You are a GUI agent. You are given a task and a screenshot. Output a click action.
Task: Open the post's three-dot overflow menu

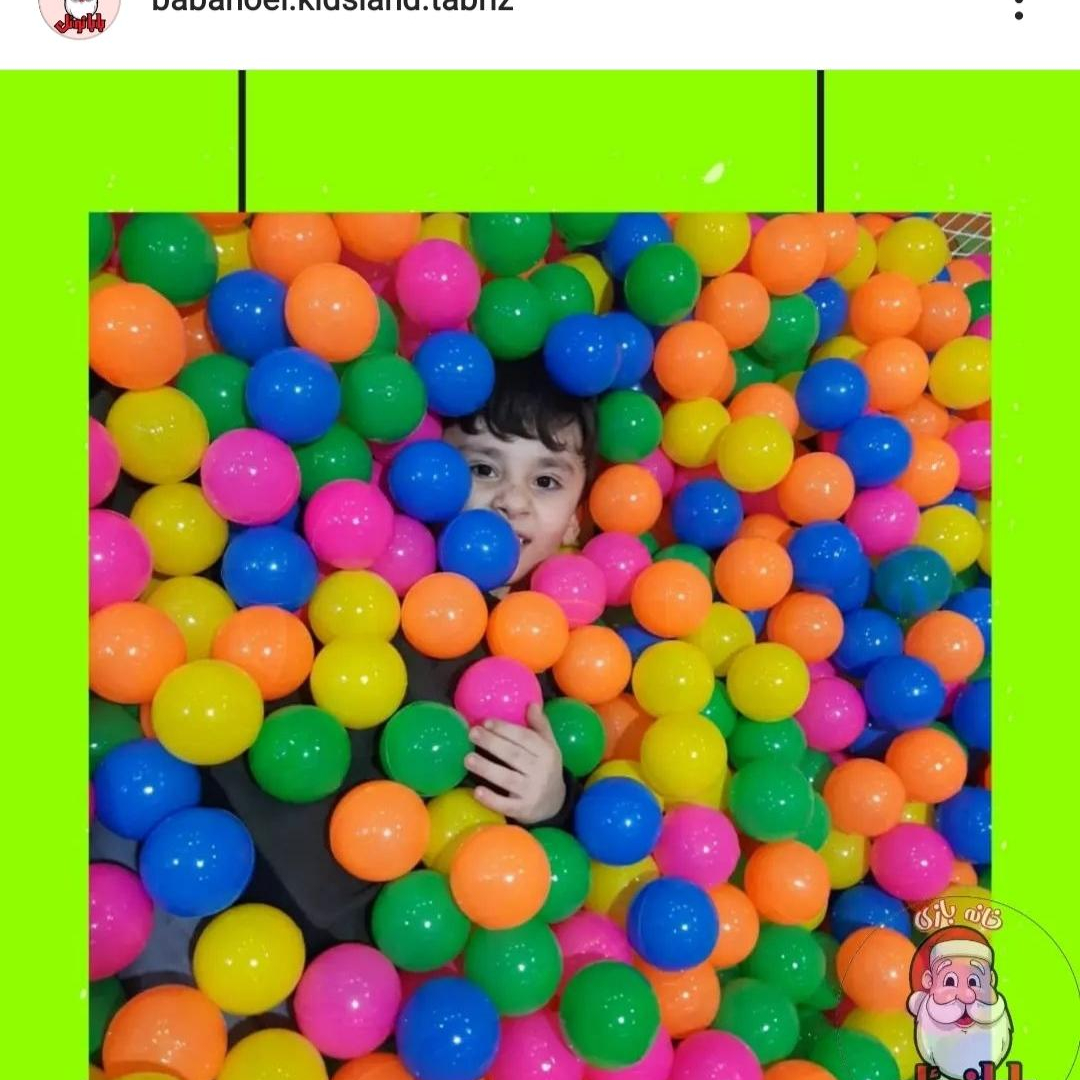(1018, 8)
